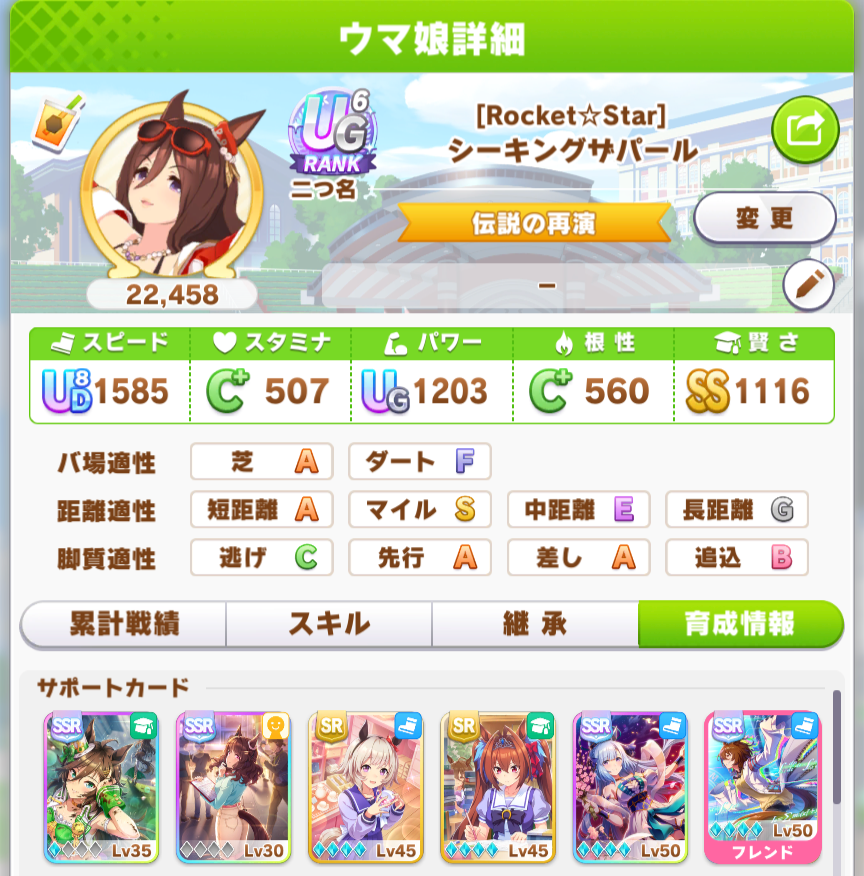
Task: Open the drink item icon near portrait
Action: click(x=57, y=122)
